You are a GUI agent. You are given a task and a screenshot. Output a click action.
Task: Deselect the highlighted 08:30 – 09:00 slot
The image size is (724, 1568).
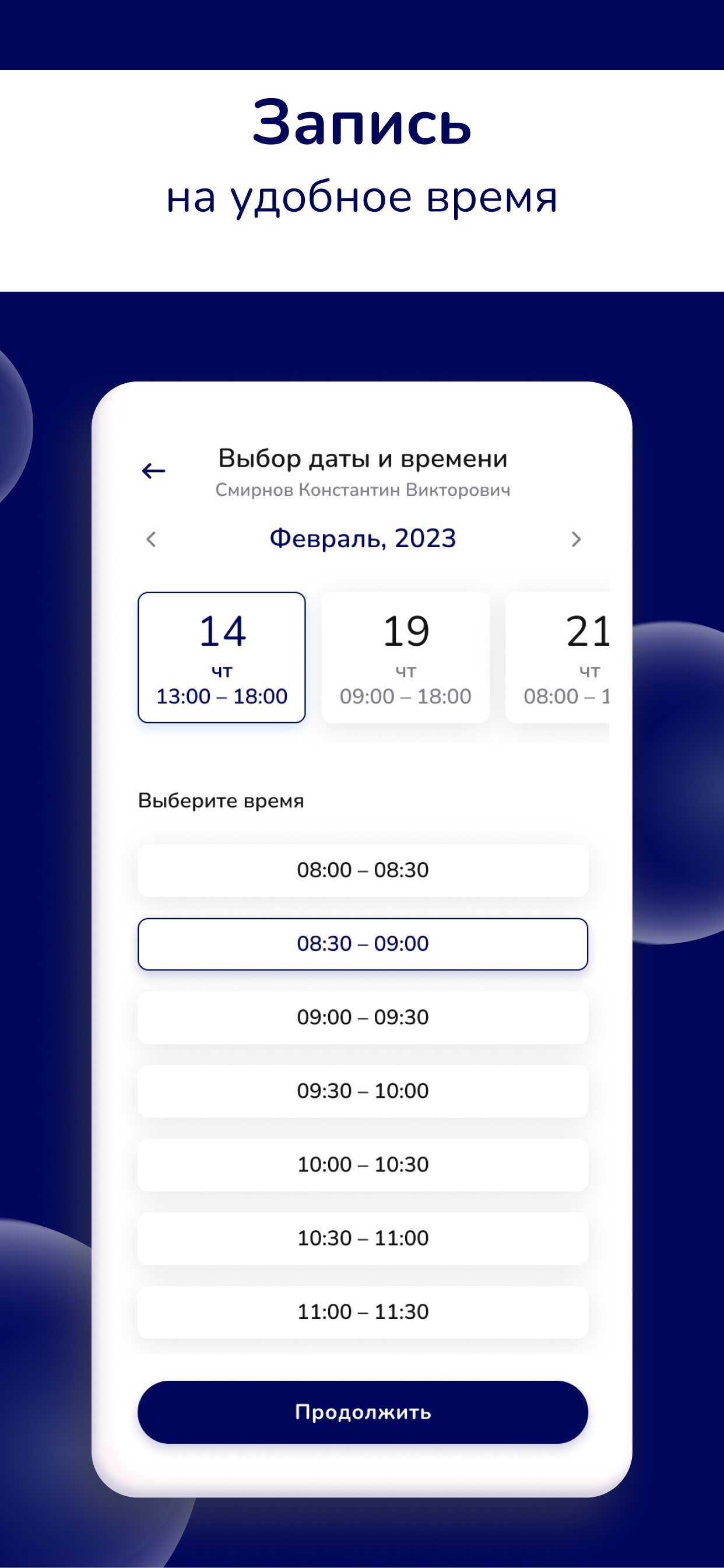362,943
